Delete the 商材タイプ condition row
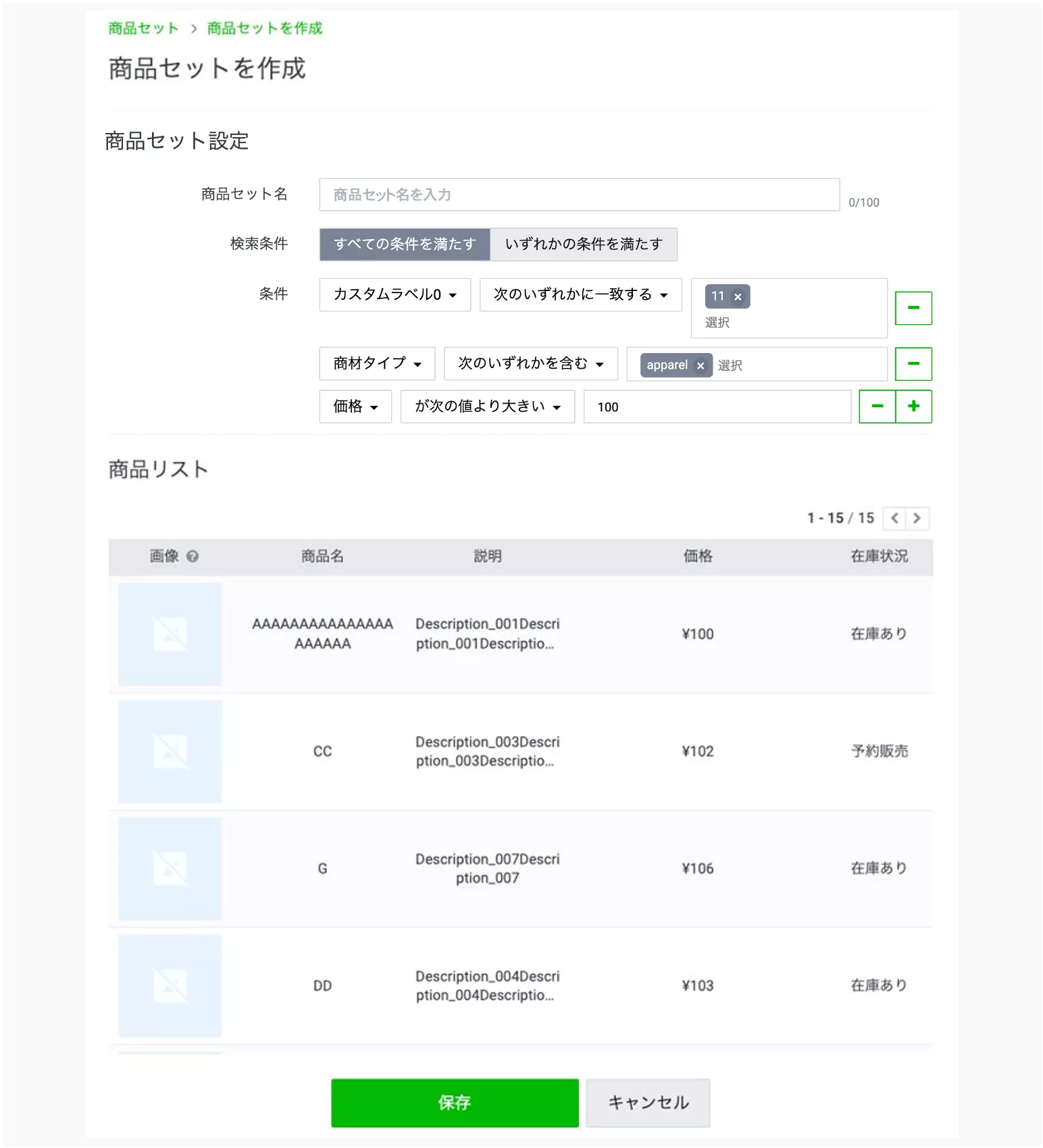Screen dimensions: 1043x1148 pyautogui.click(x=913, y=364)
